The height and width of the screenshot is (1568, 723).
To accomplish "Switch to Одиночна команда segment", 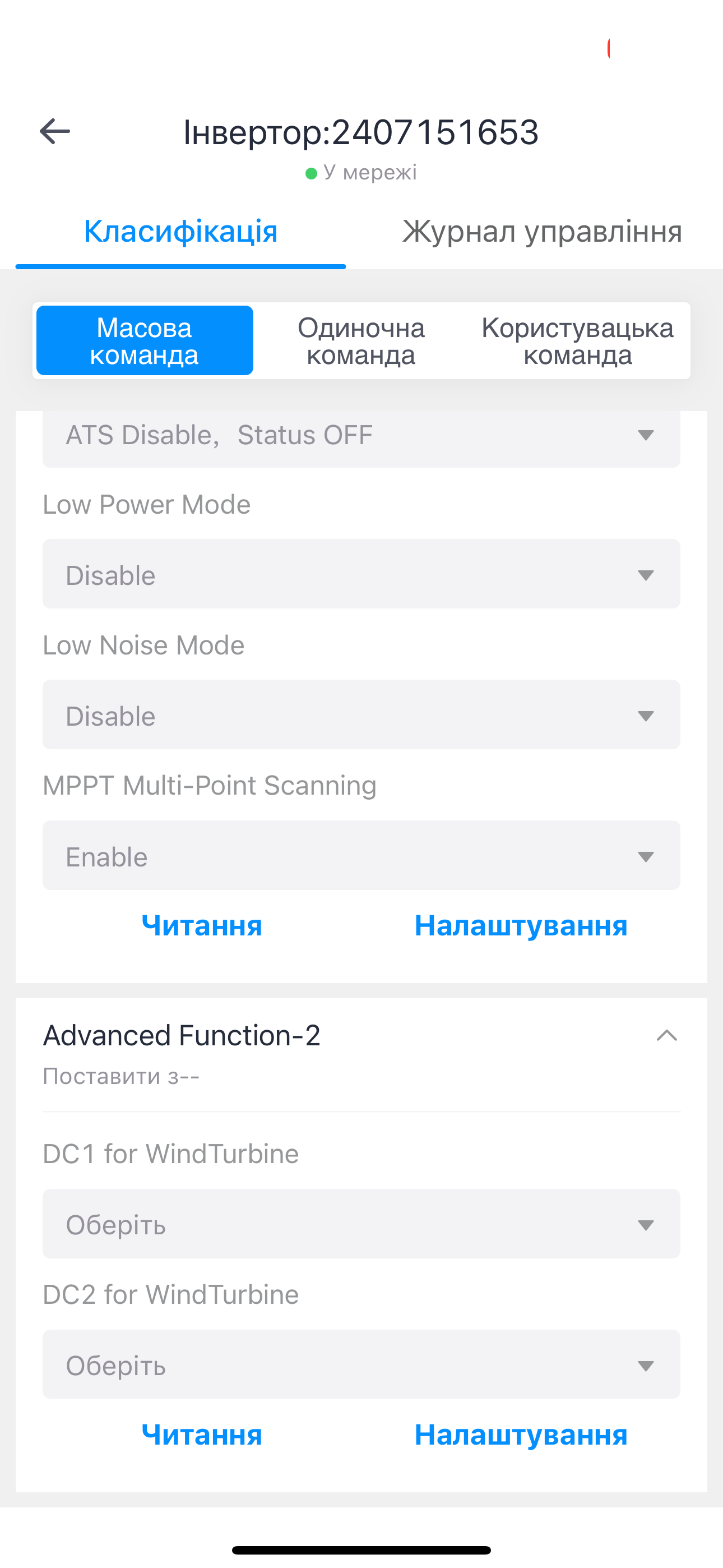I will coord(361,341).
